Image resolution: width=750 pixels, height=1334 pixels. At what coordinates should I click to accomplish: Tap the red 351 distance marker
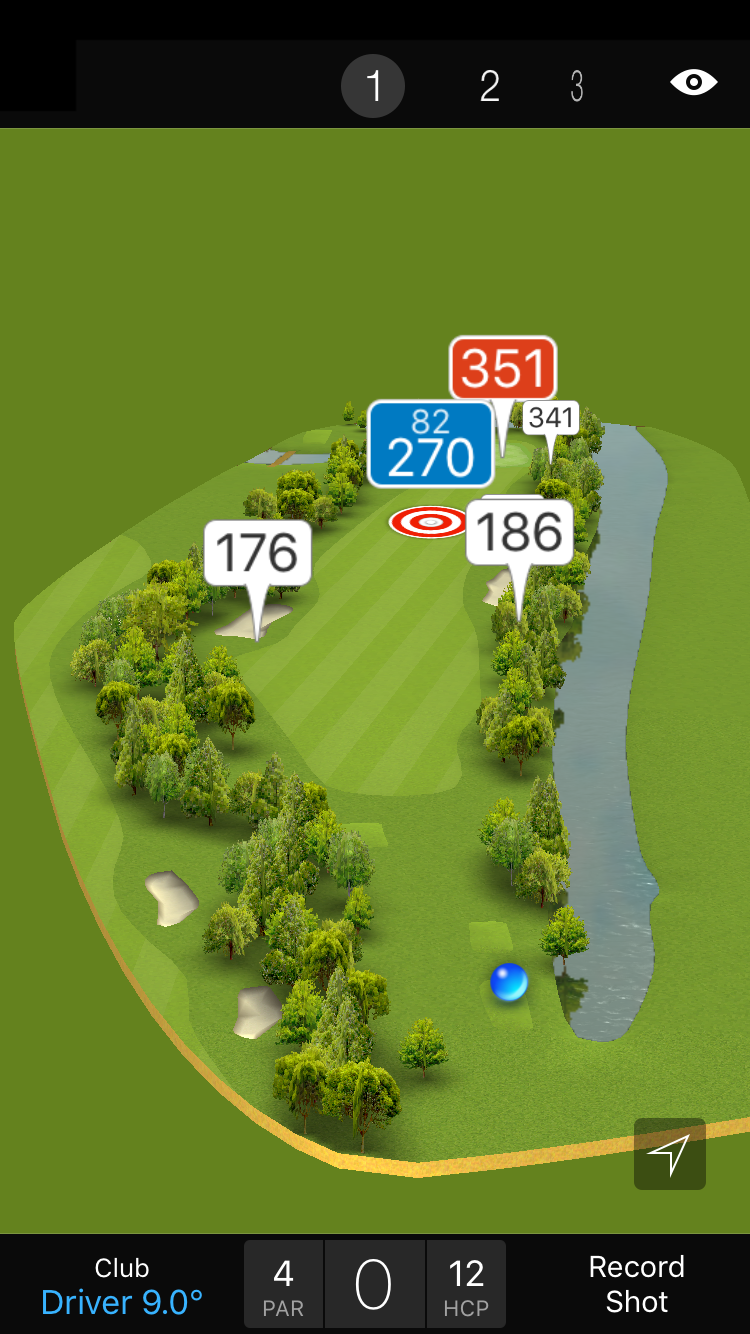[503, 368]
